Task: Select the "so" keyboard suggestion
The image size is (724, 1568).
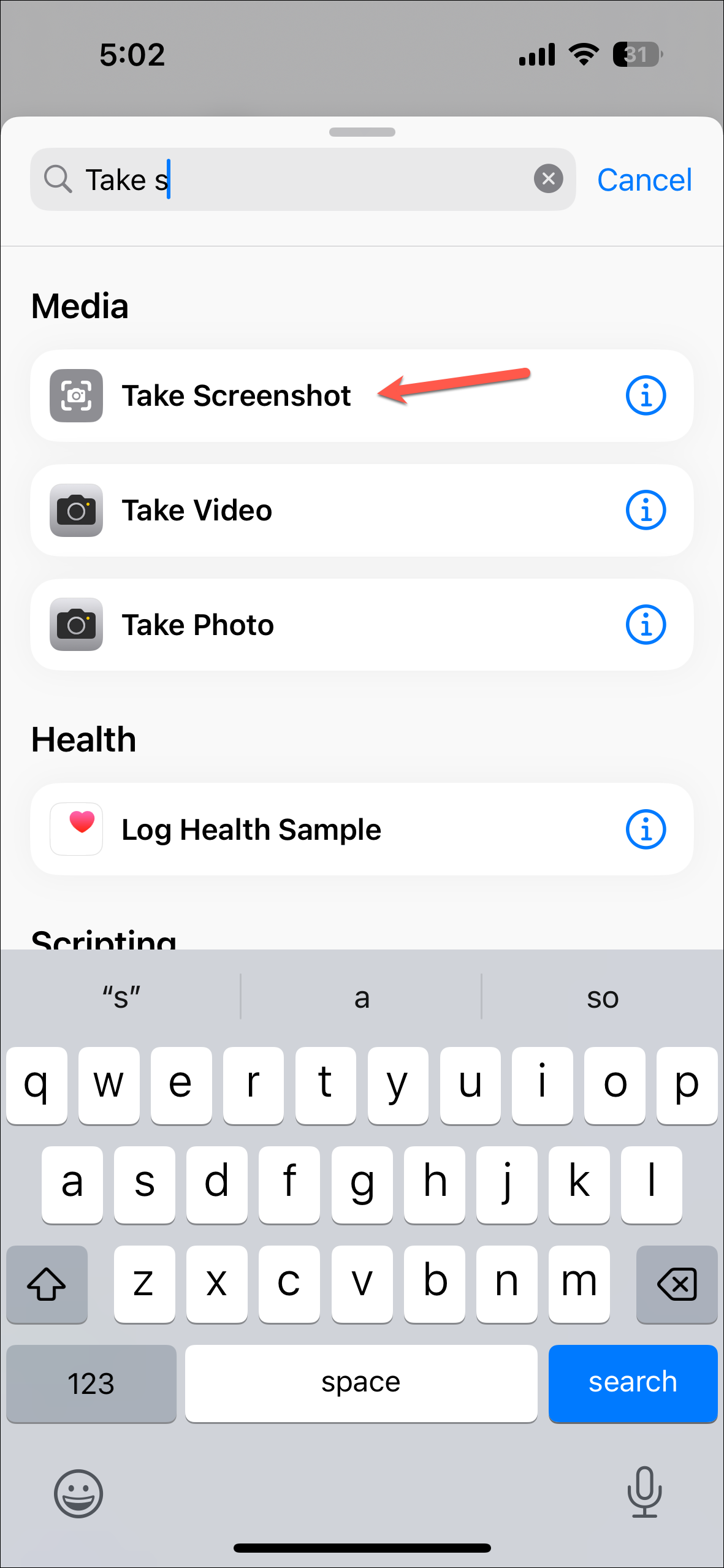Action: point(602,998)
